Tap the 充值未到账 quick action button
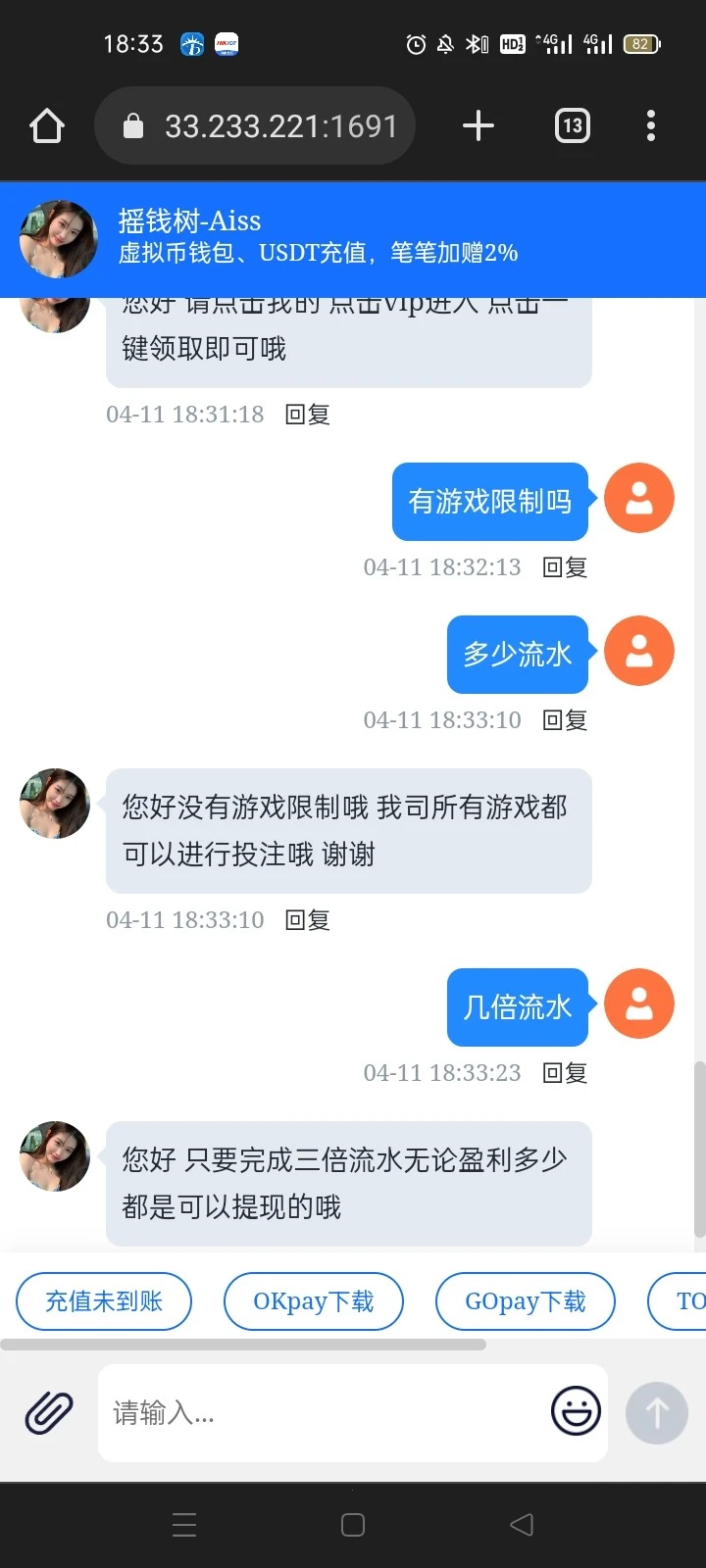 point(104,1300)
